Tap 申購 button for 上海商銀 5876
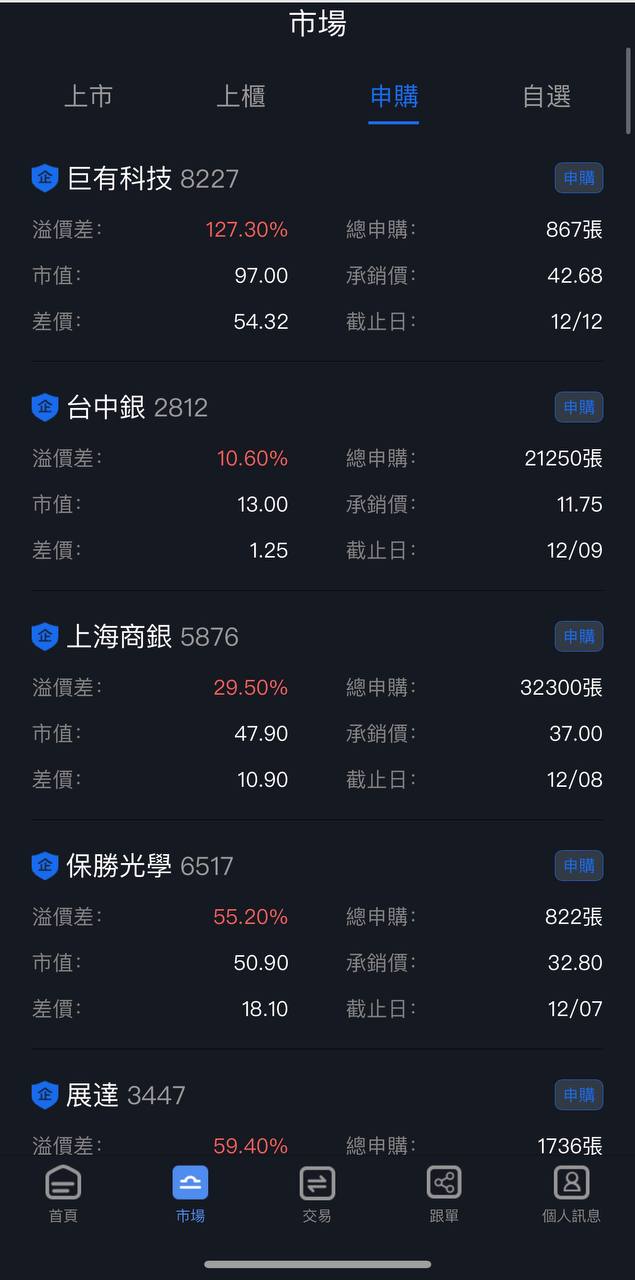The width and height of the screenshot is (635, 1280). tap(579, 636)
